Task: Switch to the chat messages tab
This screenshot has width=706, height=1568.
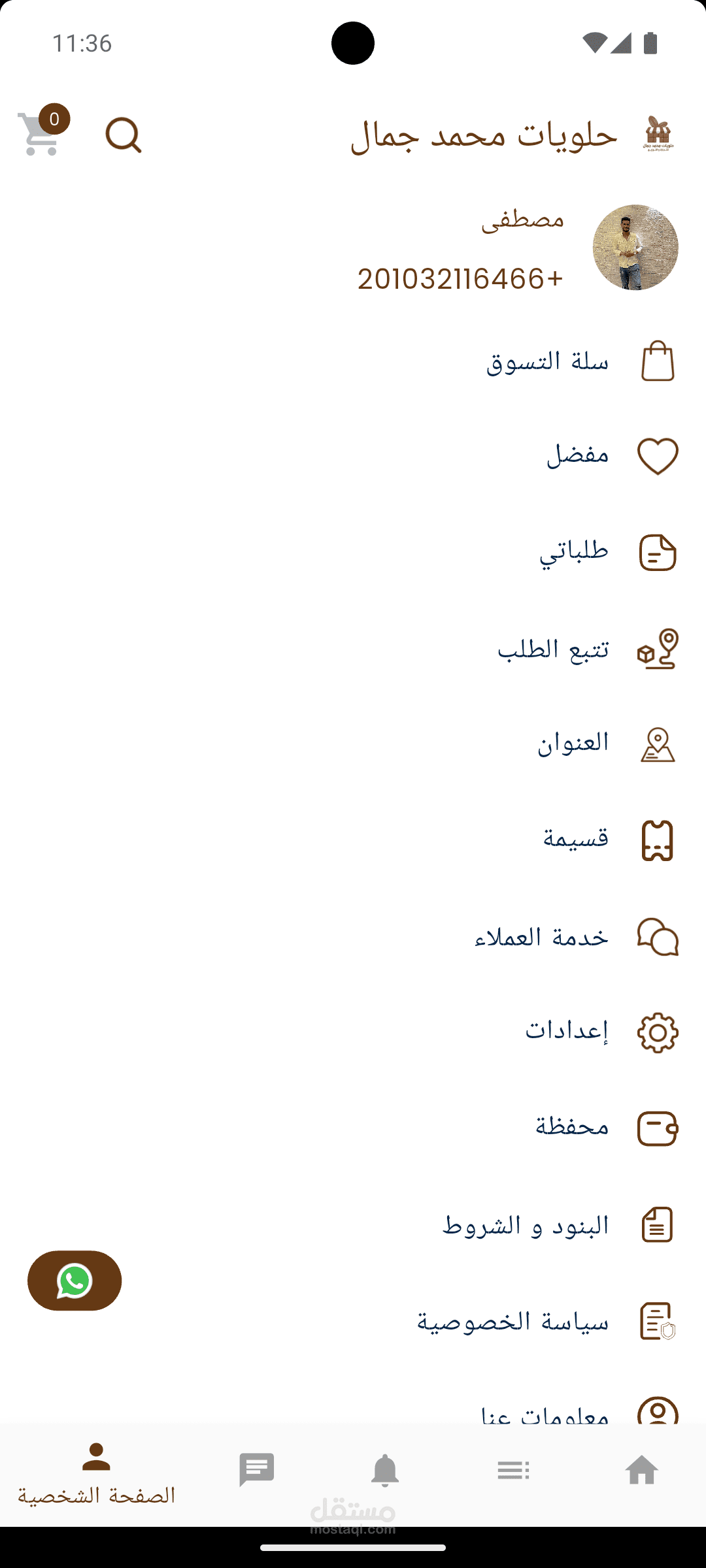Action: (257, 1471)
